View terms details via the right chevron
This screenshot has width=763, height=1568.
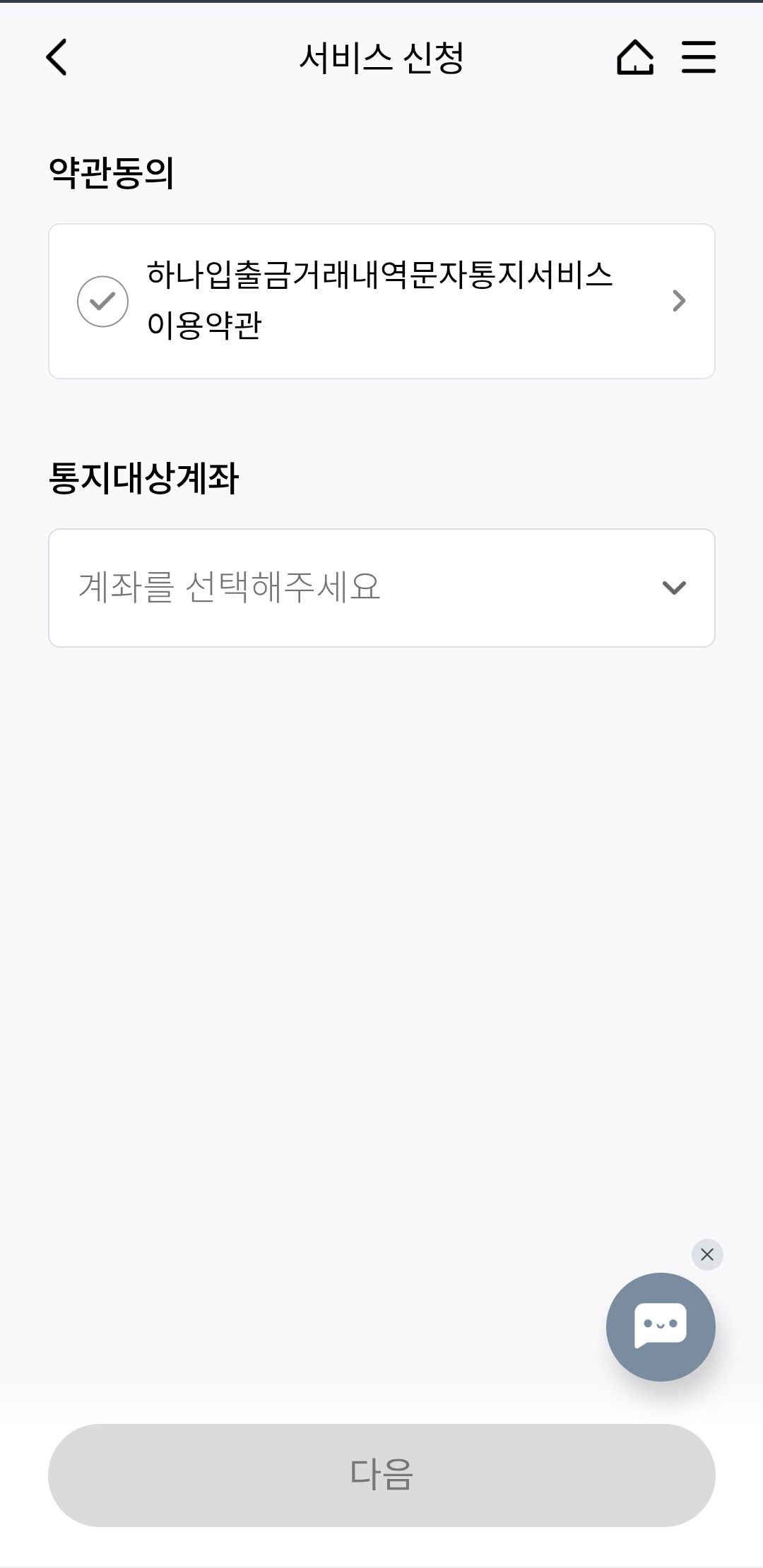[679, 301]
